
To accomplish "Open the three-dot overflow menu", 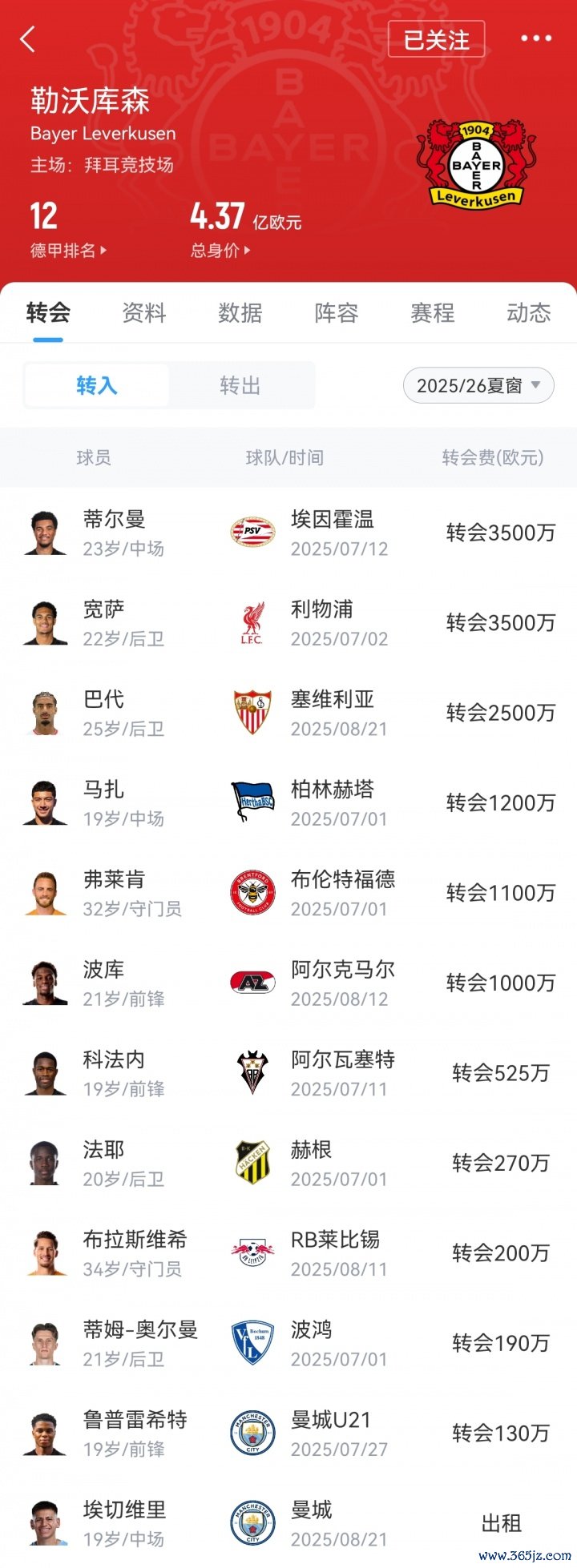I will coord(535,38).
